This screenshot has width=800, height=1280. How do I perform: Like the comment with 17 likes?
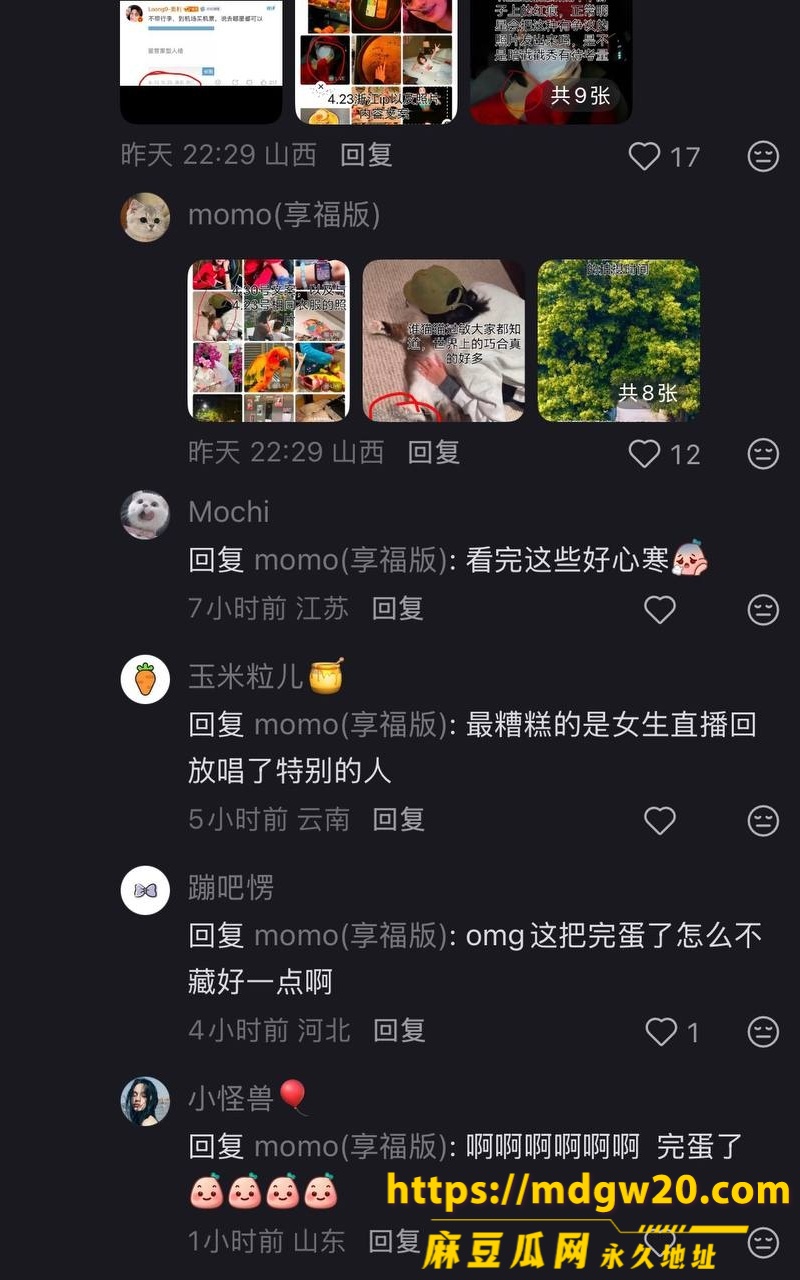(x=645, y=156)
